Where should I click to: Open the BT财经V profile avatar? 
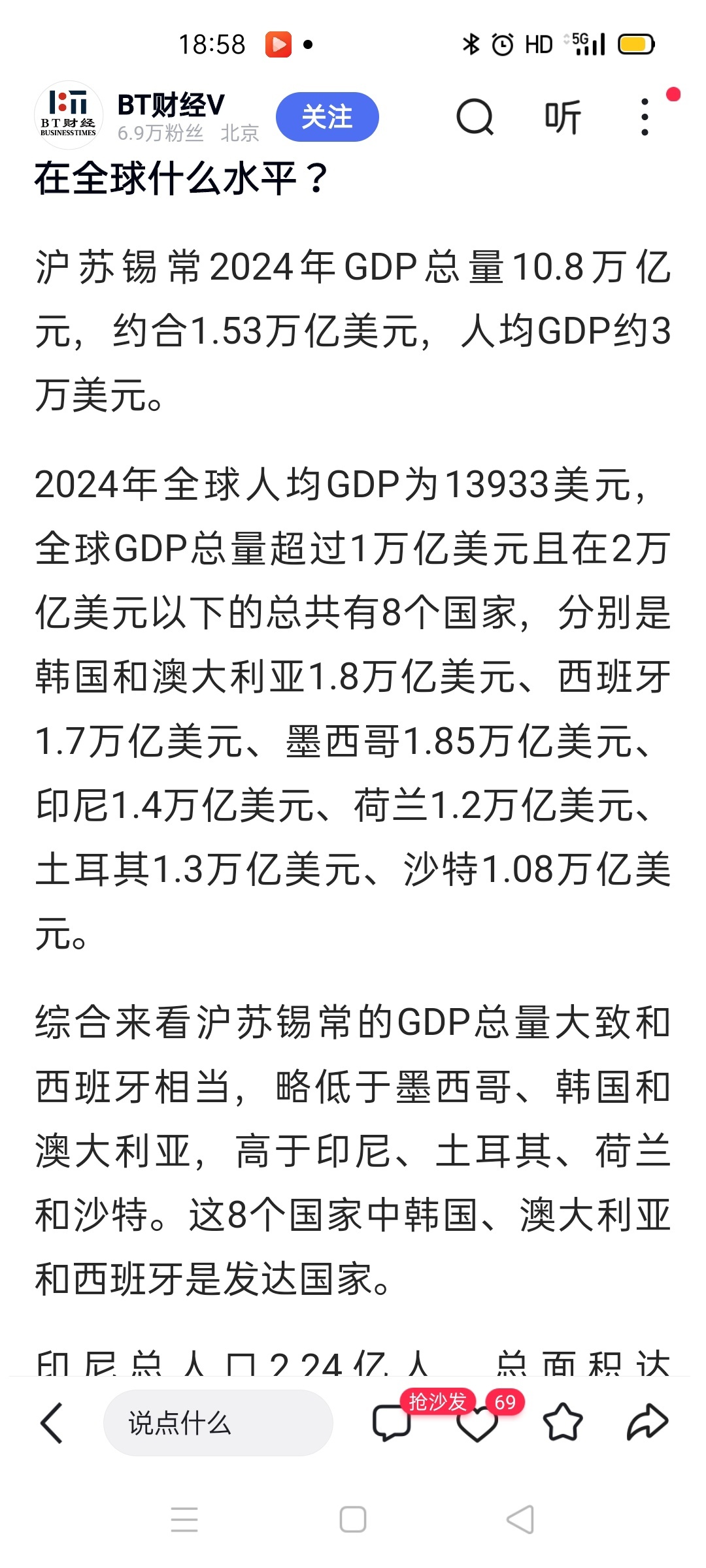point(68,115)
